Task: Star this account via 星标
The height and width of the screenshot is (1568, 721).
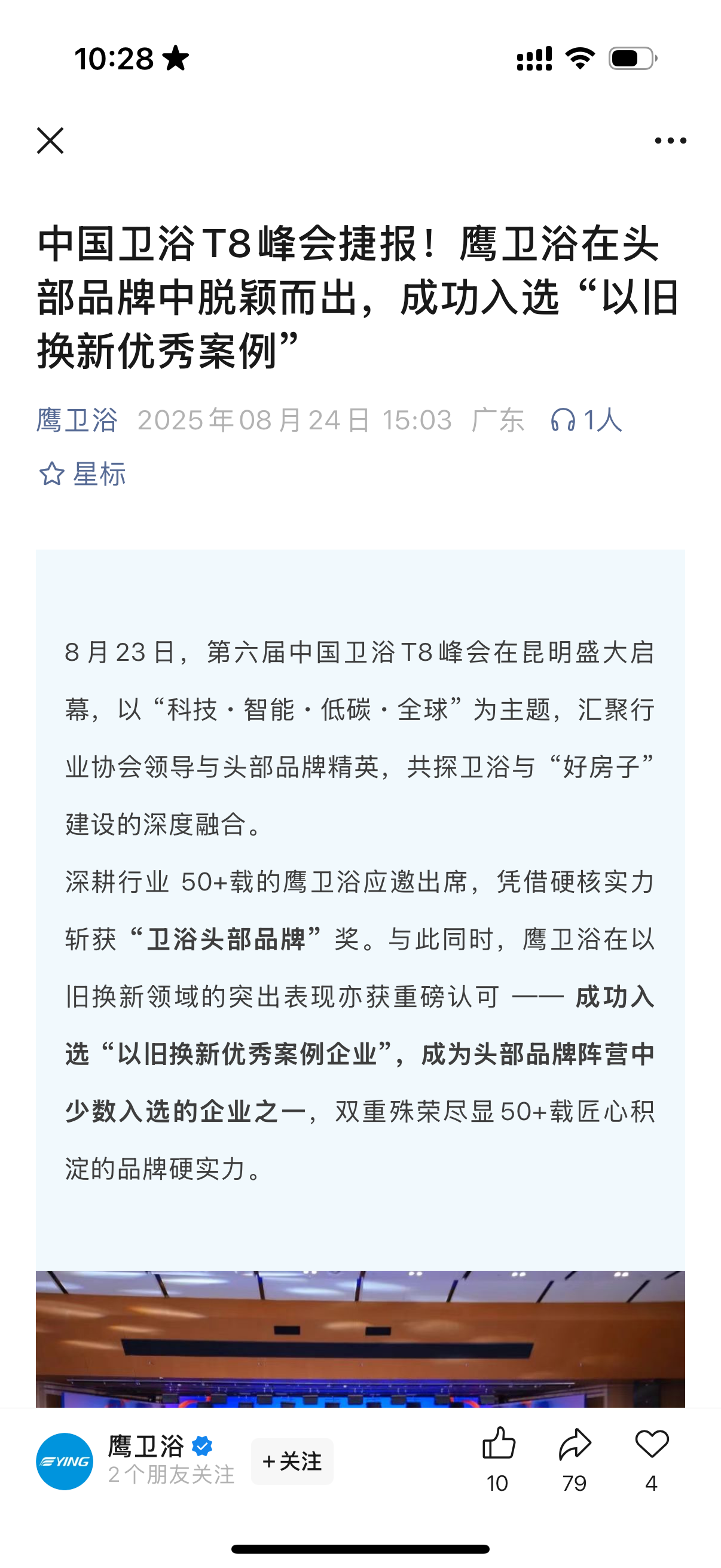Action: coord(82,474)
